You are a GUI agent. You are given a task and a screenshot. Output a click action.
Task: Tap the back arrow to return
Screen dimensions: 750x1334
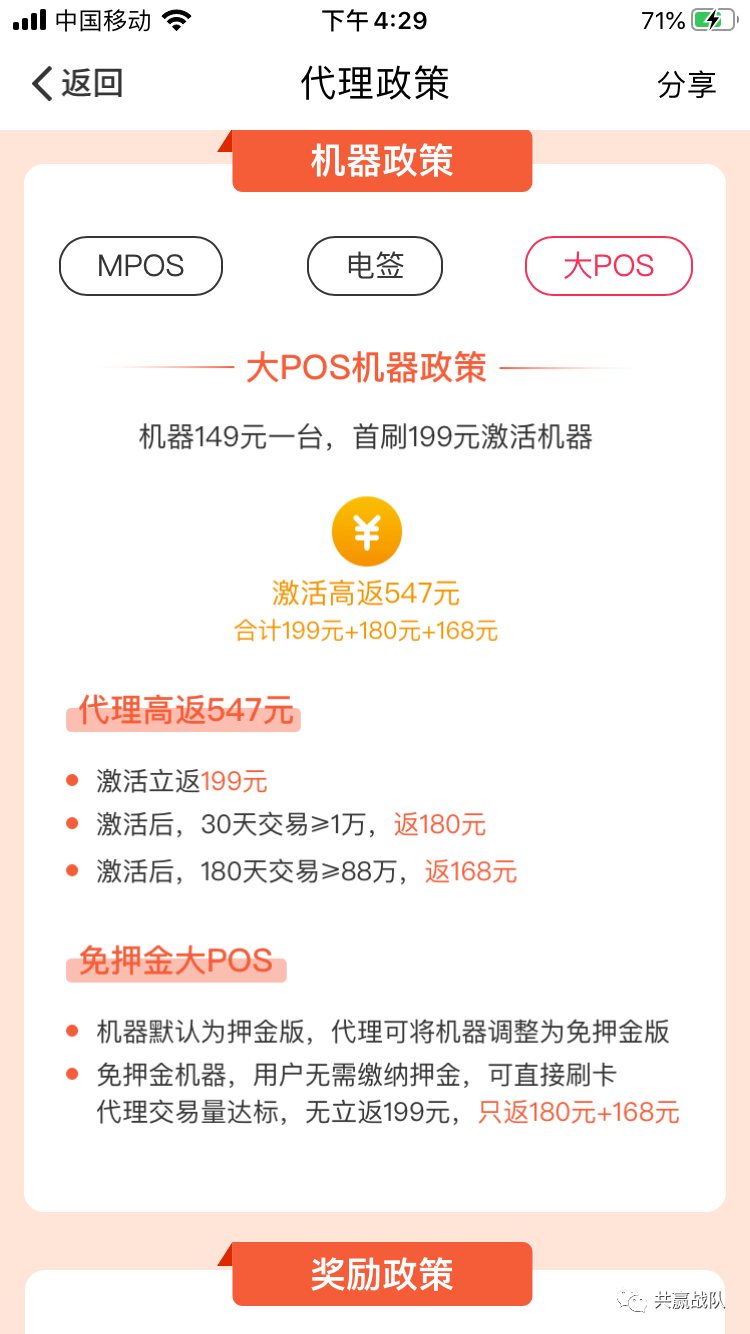coord(42,83)
